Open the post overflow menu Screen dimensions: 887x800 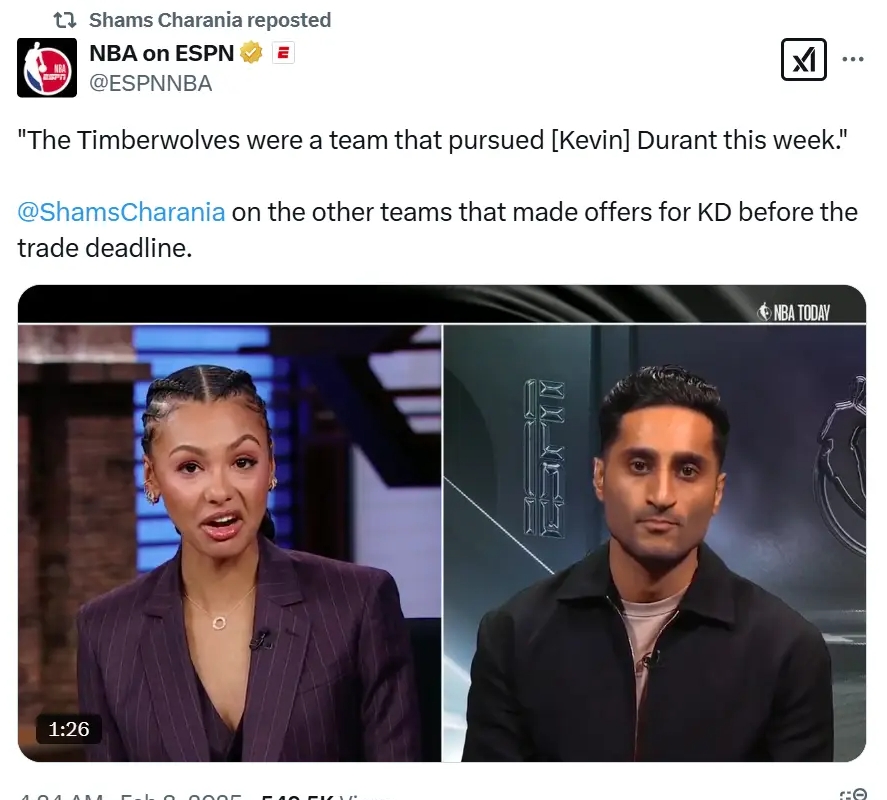[x=852, y=60]
